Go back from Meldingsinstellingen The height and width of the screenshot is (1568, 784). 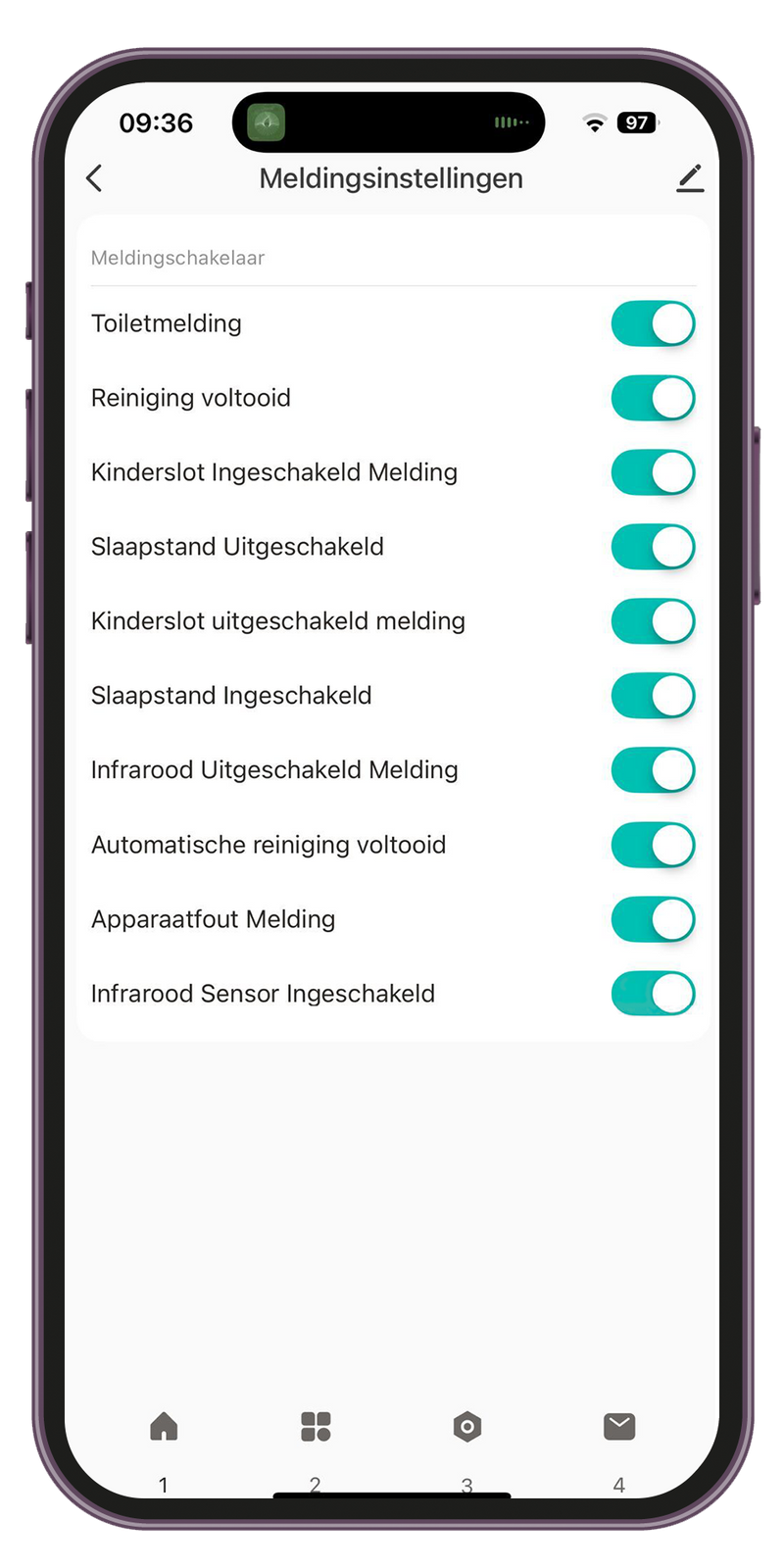tap(95, 178)
